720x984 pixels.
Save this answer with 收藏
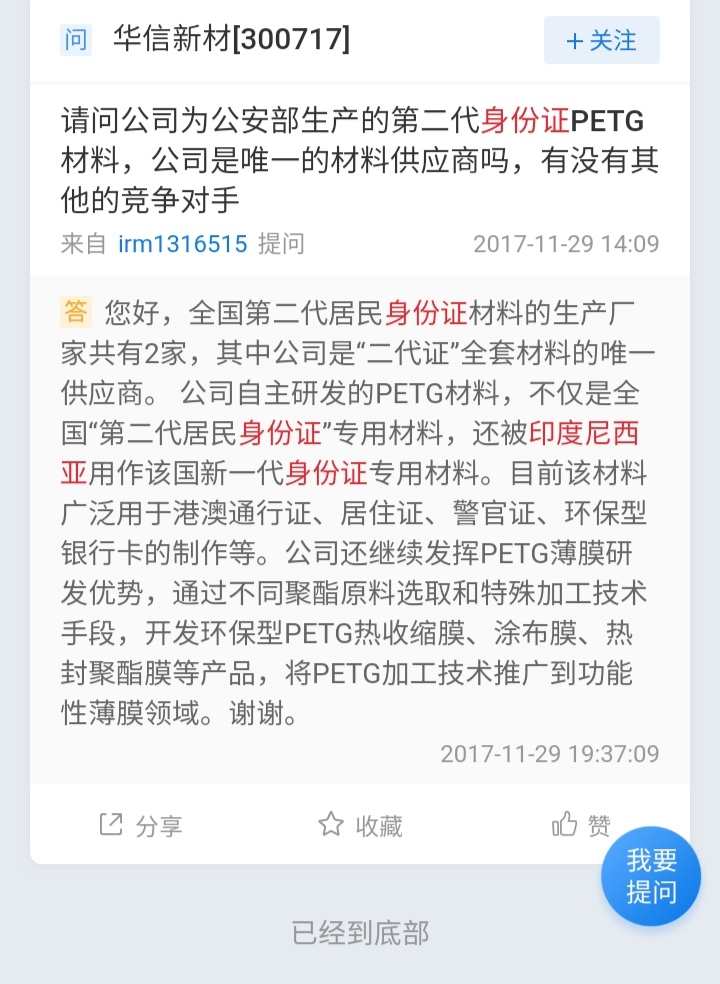[x=360, y=825]
